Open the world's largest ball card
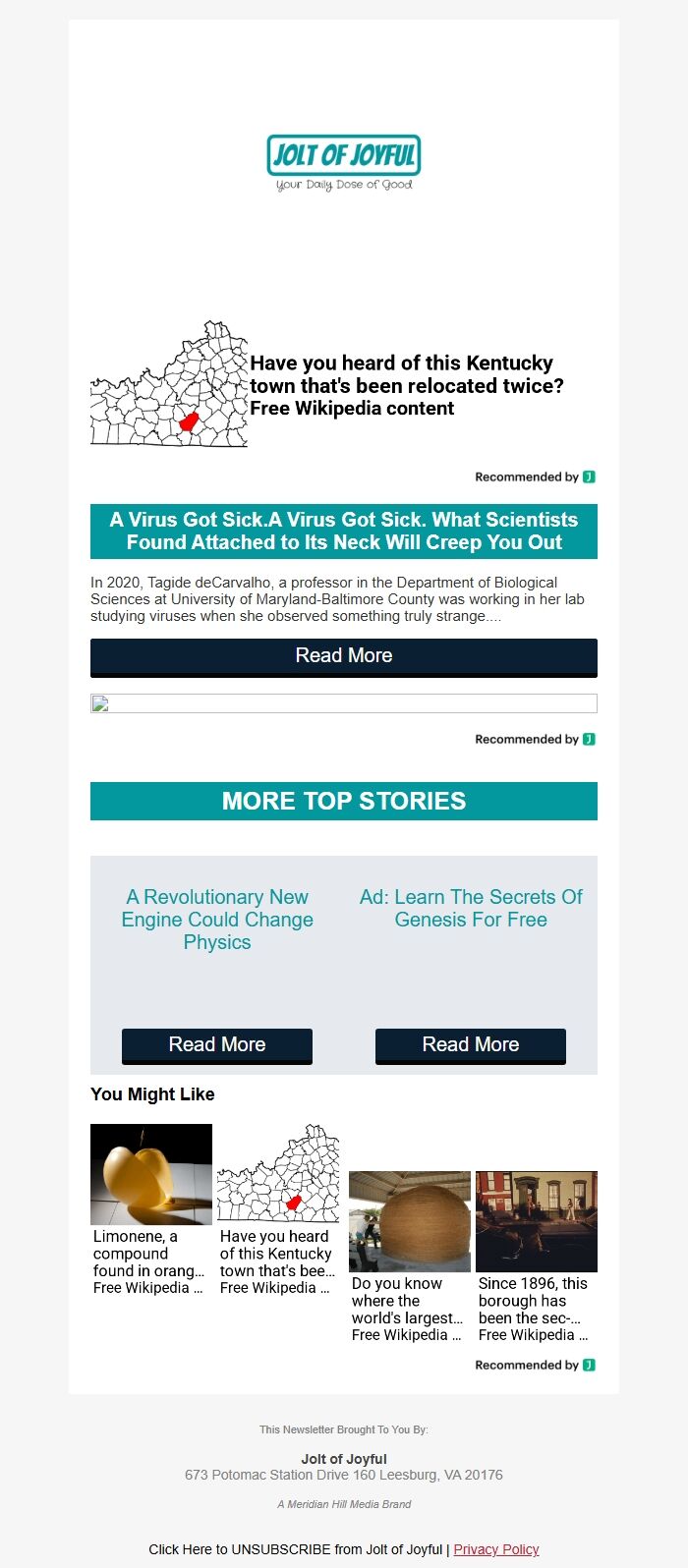Screen dimensions: 688x1568 pos(410,1258)
